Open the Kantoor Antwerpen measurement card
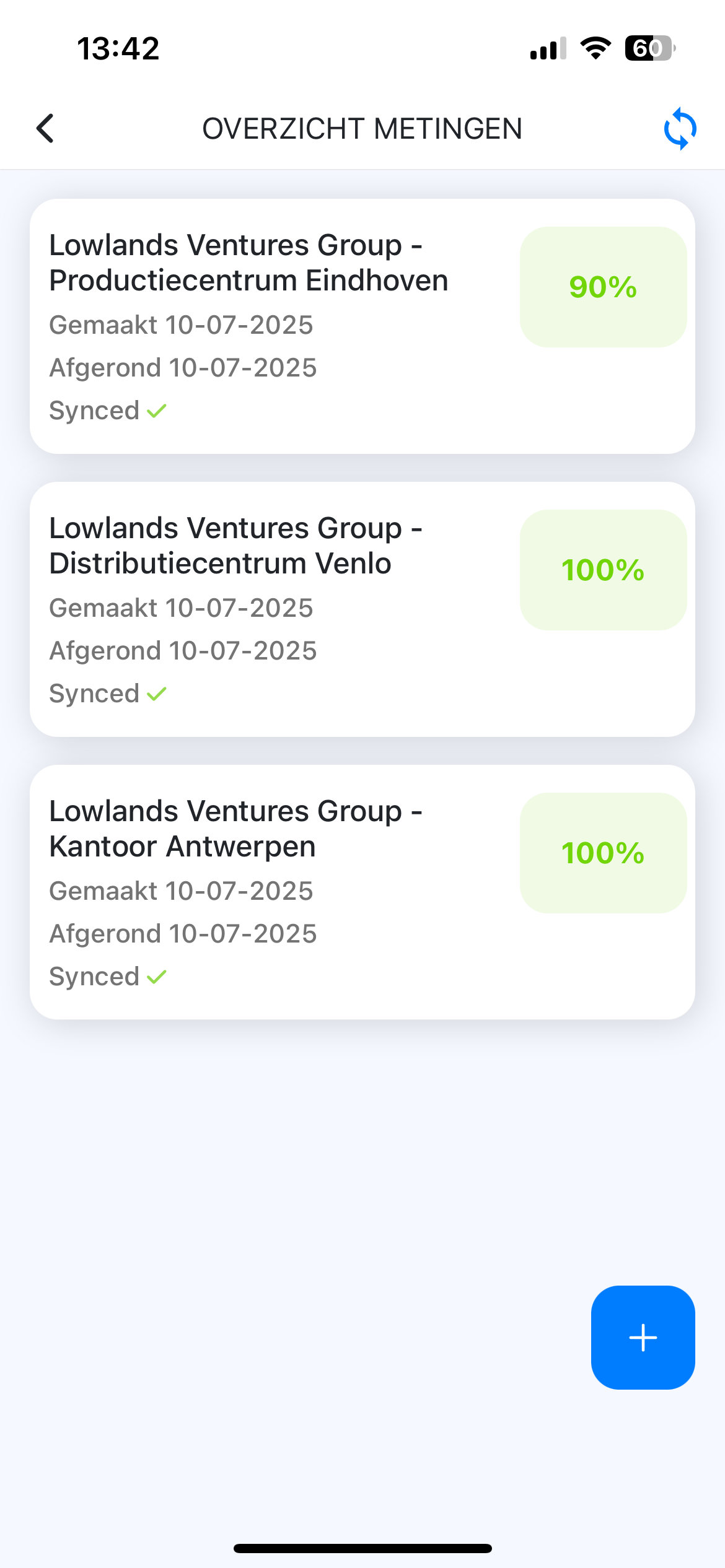Image resolution: width=725 pixels, height=1568 pixels. [362, 892]
